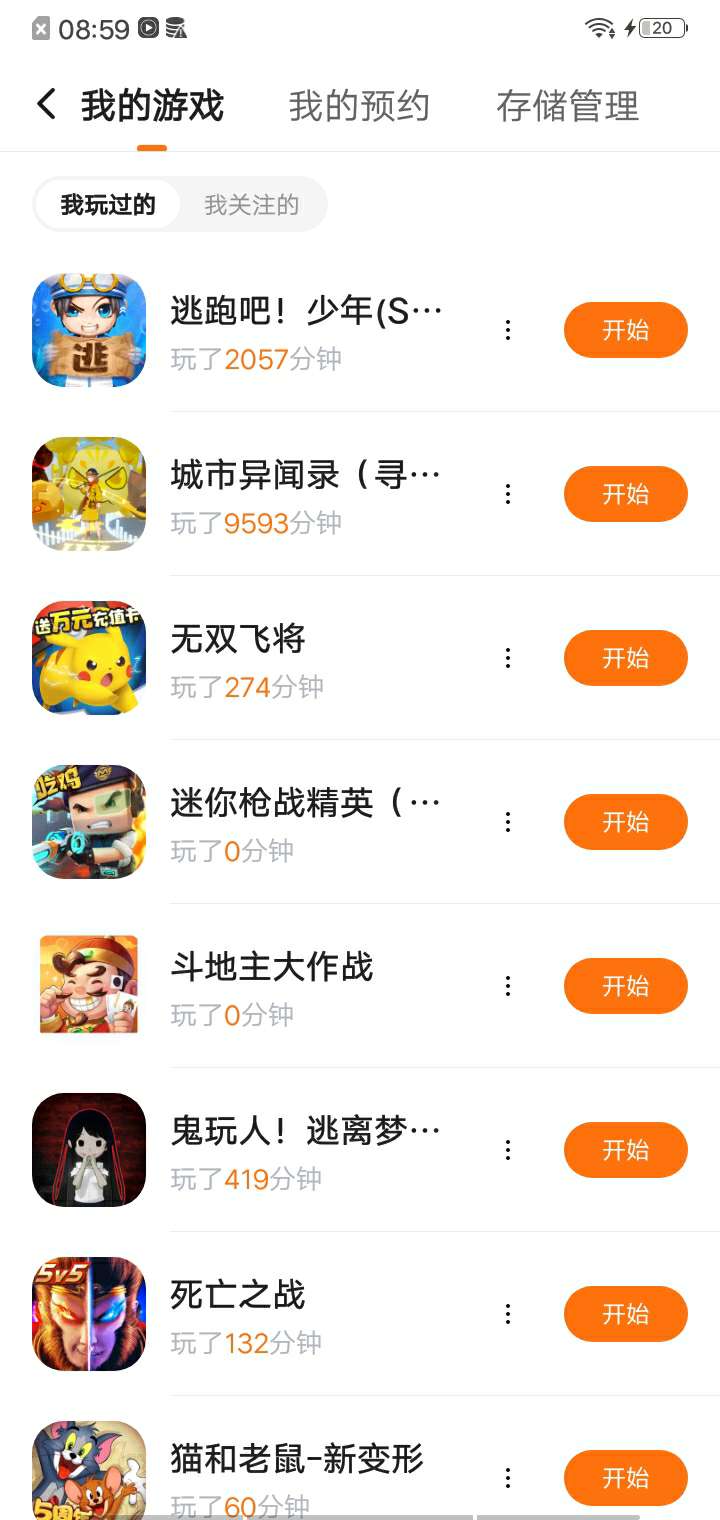Go back using the top-left arrow
Viewport: 720px width, 1520px height.
pos(46,105)
